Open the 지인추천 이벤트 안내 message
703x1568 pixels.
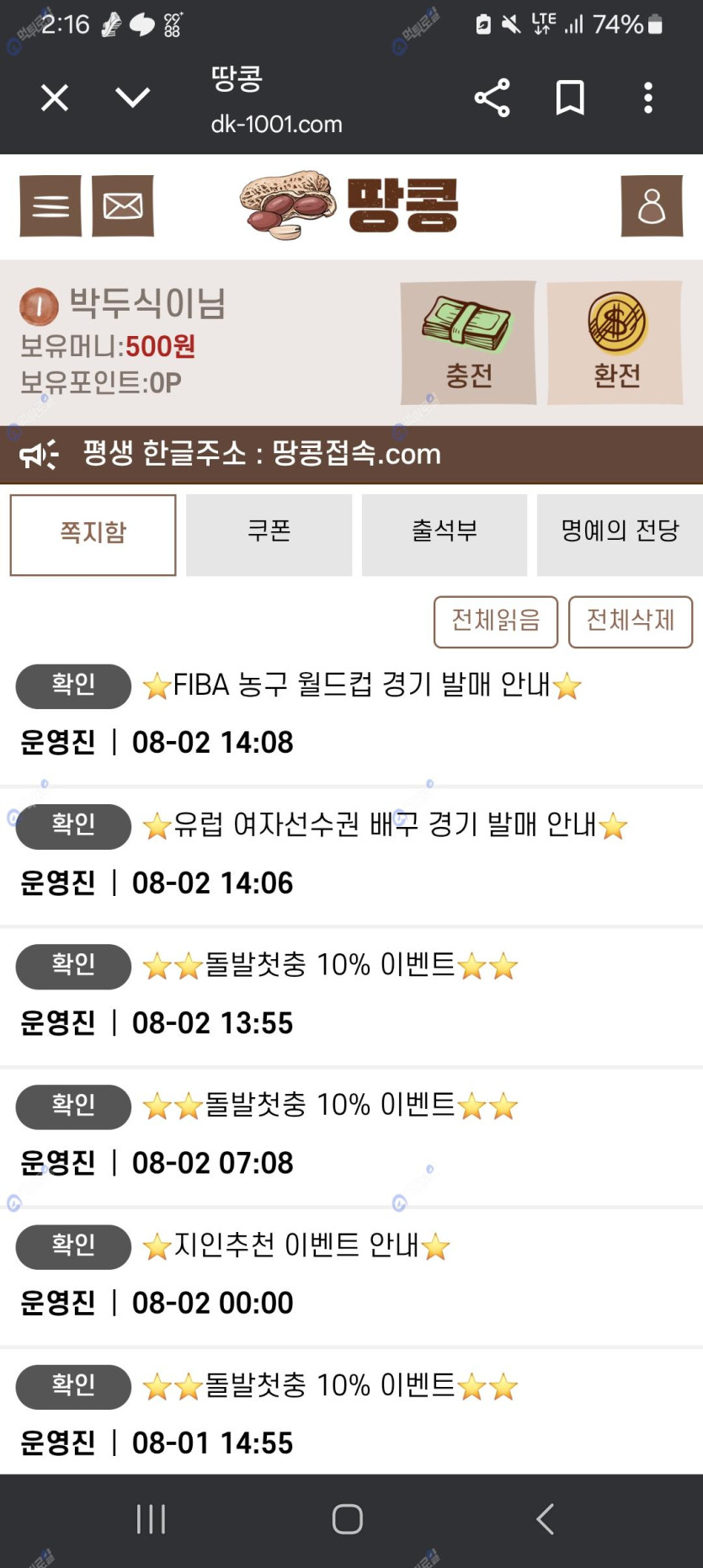[296, 1245]
